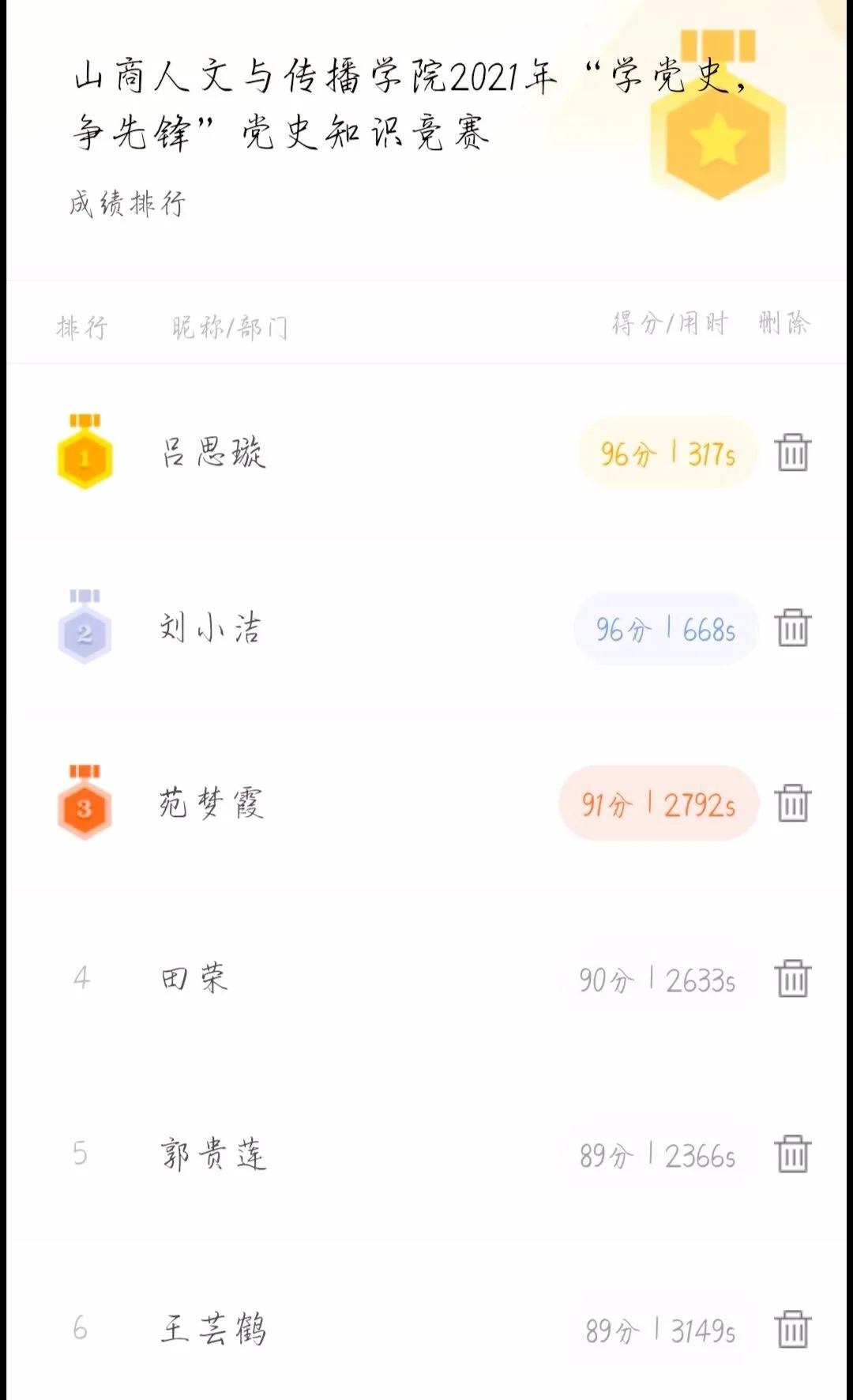
Task: Delete 郭贵莲's score record
Action: [793, 1154]
